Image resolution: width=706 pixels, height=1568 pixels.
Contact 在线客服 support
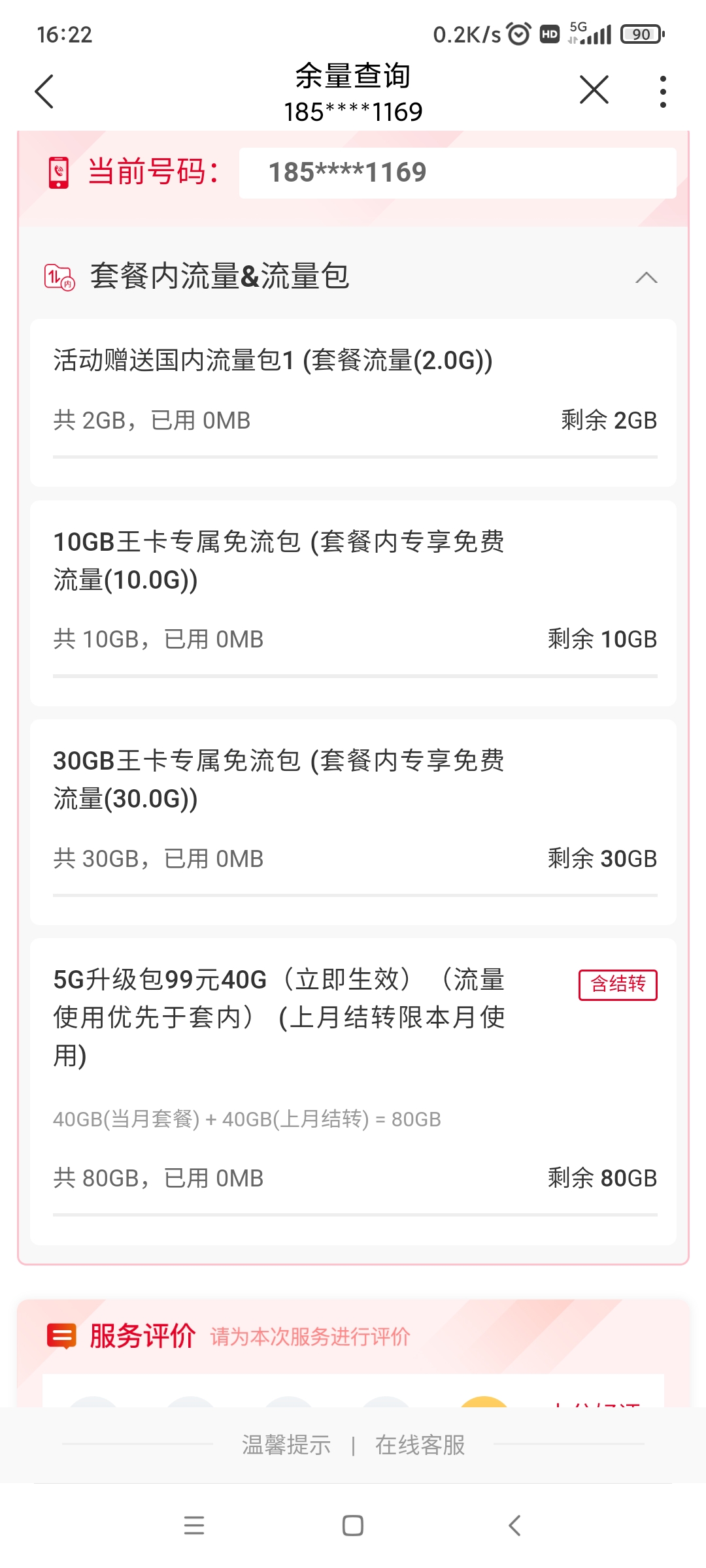[420, 1445]
